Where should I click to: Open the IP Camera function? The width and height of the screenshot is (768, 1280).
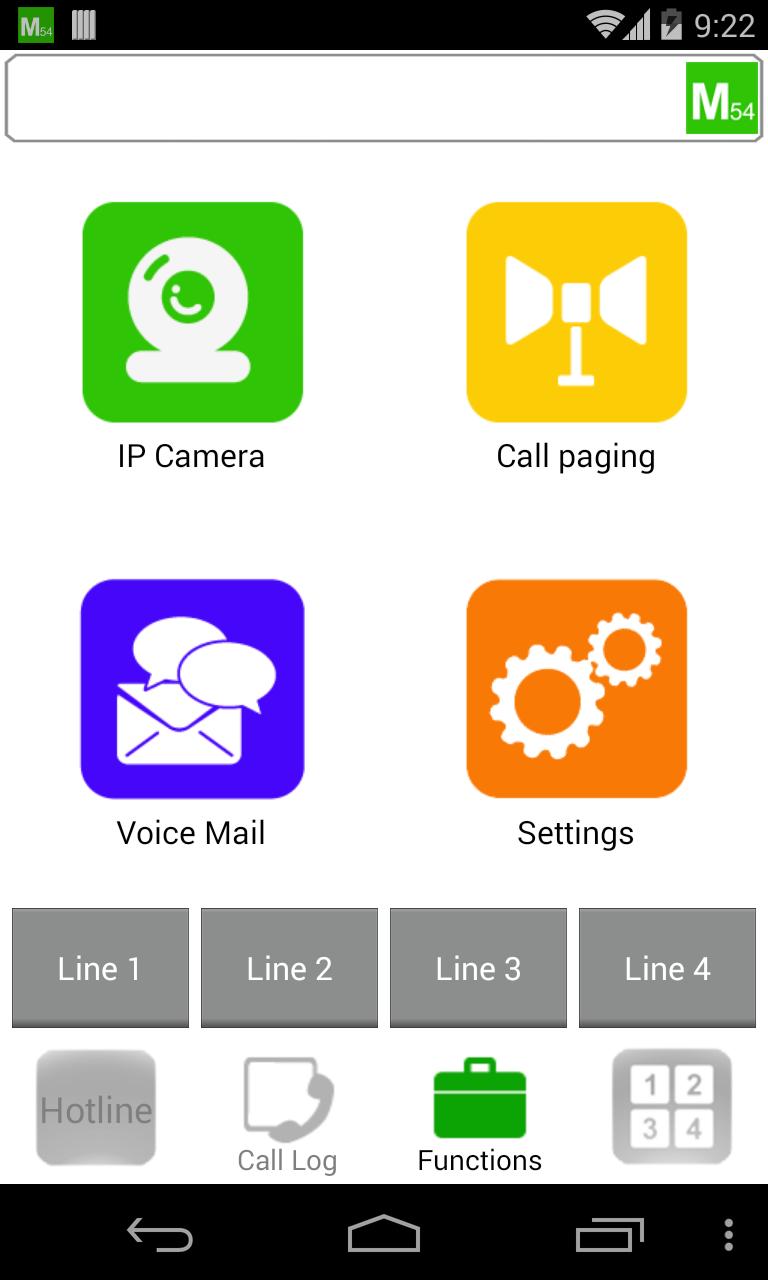pos(192,312)
